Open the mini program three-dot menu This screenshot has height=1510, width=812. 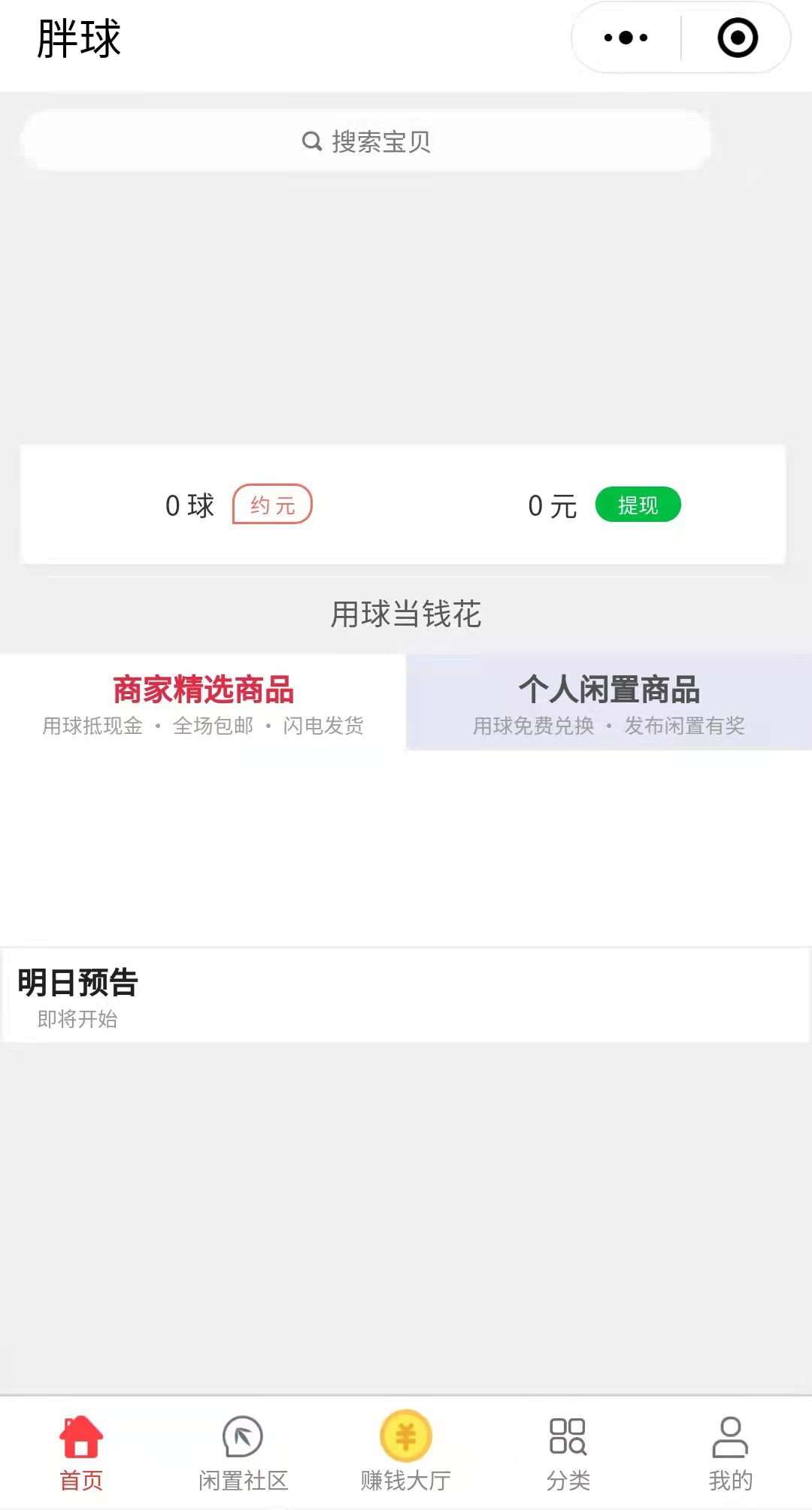click(626, 38)
